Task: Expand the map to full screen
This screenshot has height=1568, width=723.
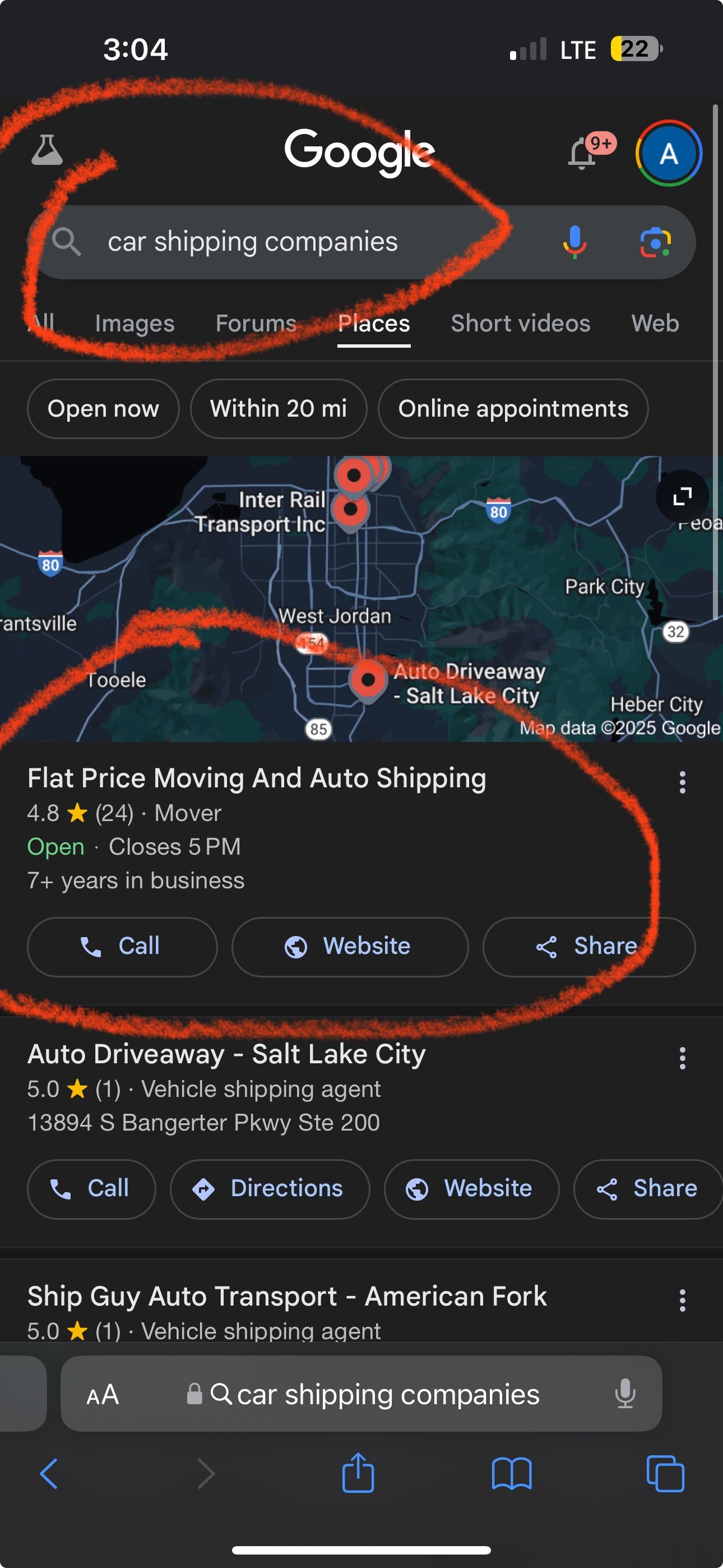Action: pyautogui.click(x=682, y=496)
